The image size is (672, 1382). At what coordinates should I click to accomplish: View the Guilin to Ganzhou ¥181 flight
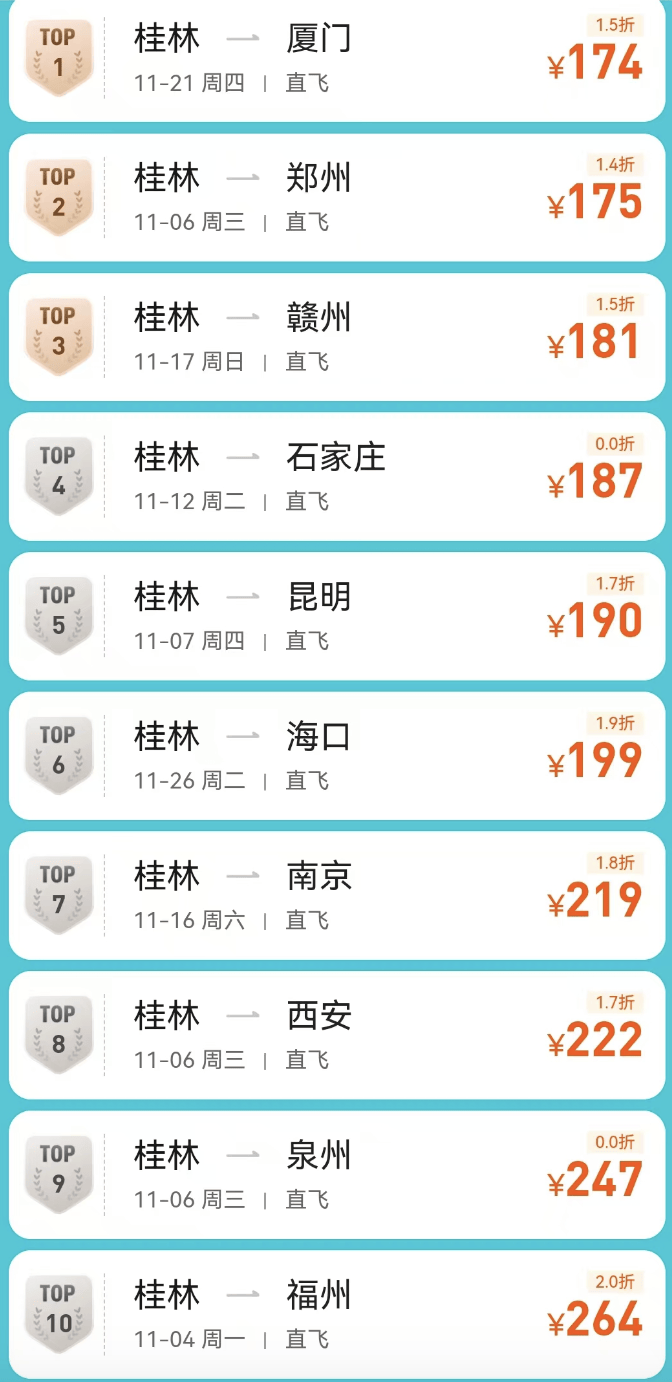click(337, 338)
